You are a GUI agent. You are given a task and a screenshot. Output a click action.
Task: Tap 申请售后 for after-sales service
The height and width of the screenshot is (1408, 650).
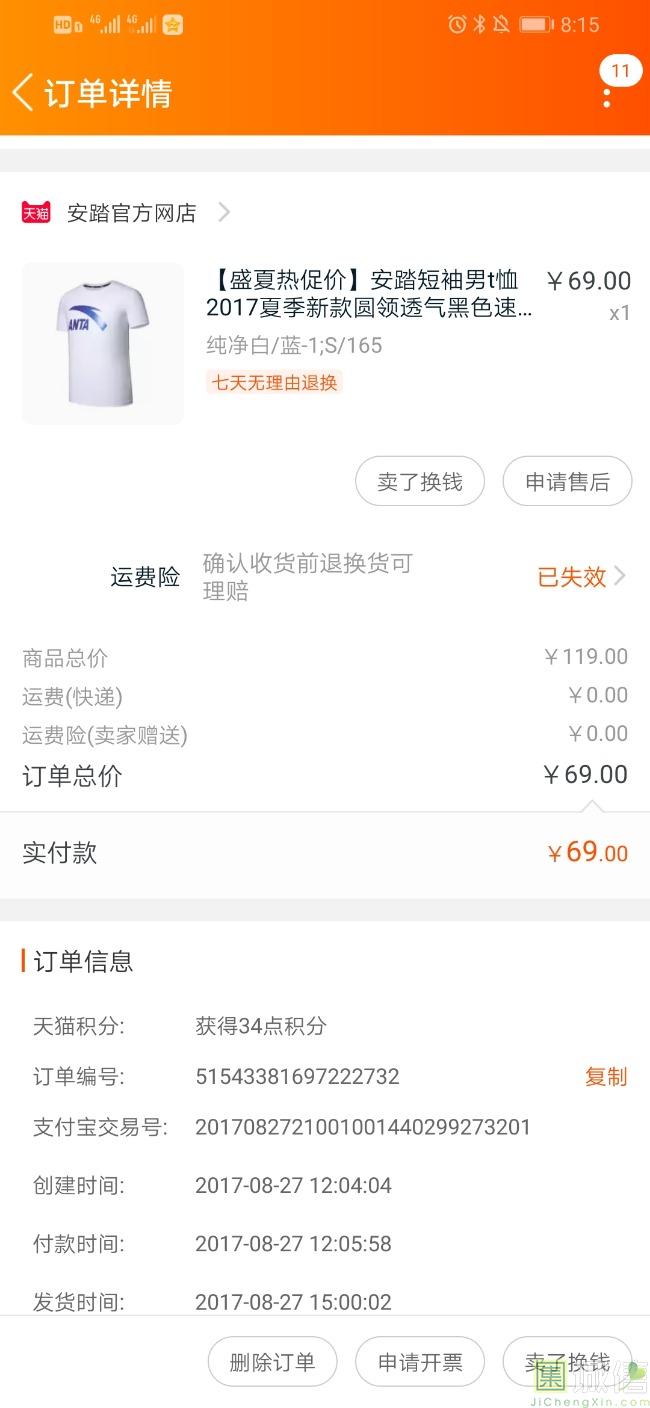click(x=567, y=482)
